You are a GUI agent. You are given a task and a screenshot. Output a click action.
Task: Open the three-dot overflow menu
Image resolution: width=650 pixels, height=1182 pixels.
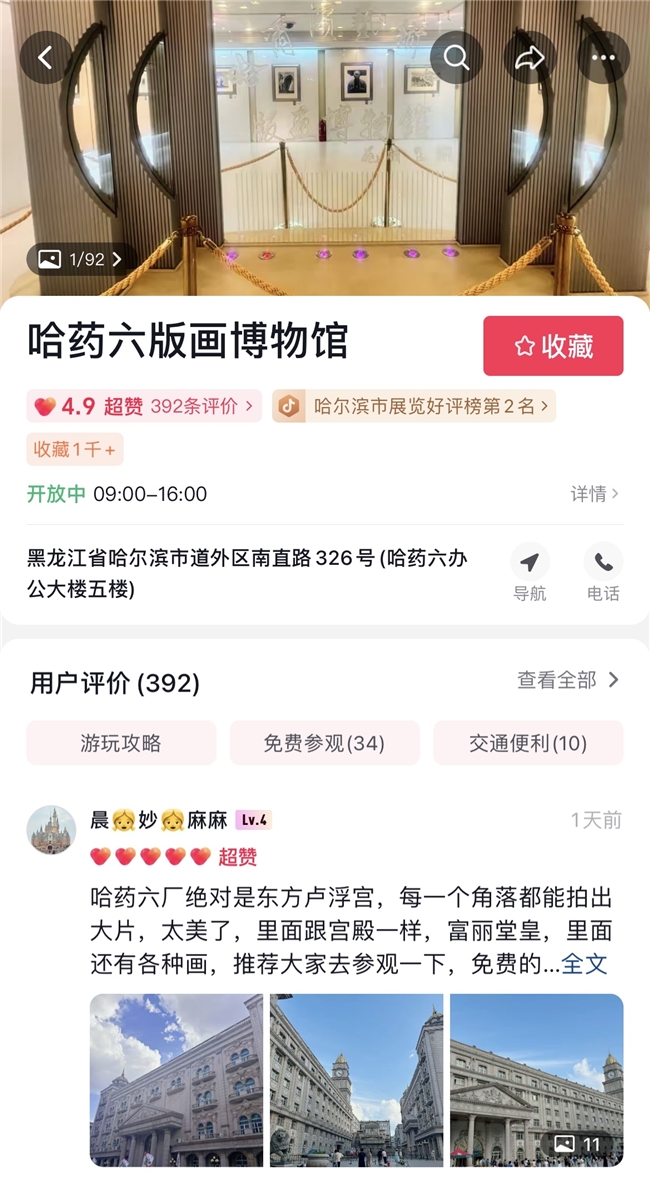click(x=603, y=58)
